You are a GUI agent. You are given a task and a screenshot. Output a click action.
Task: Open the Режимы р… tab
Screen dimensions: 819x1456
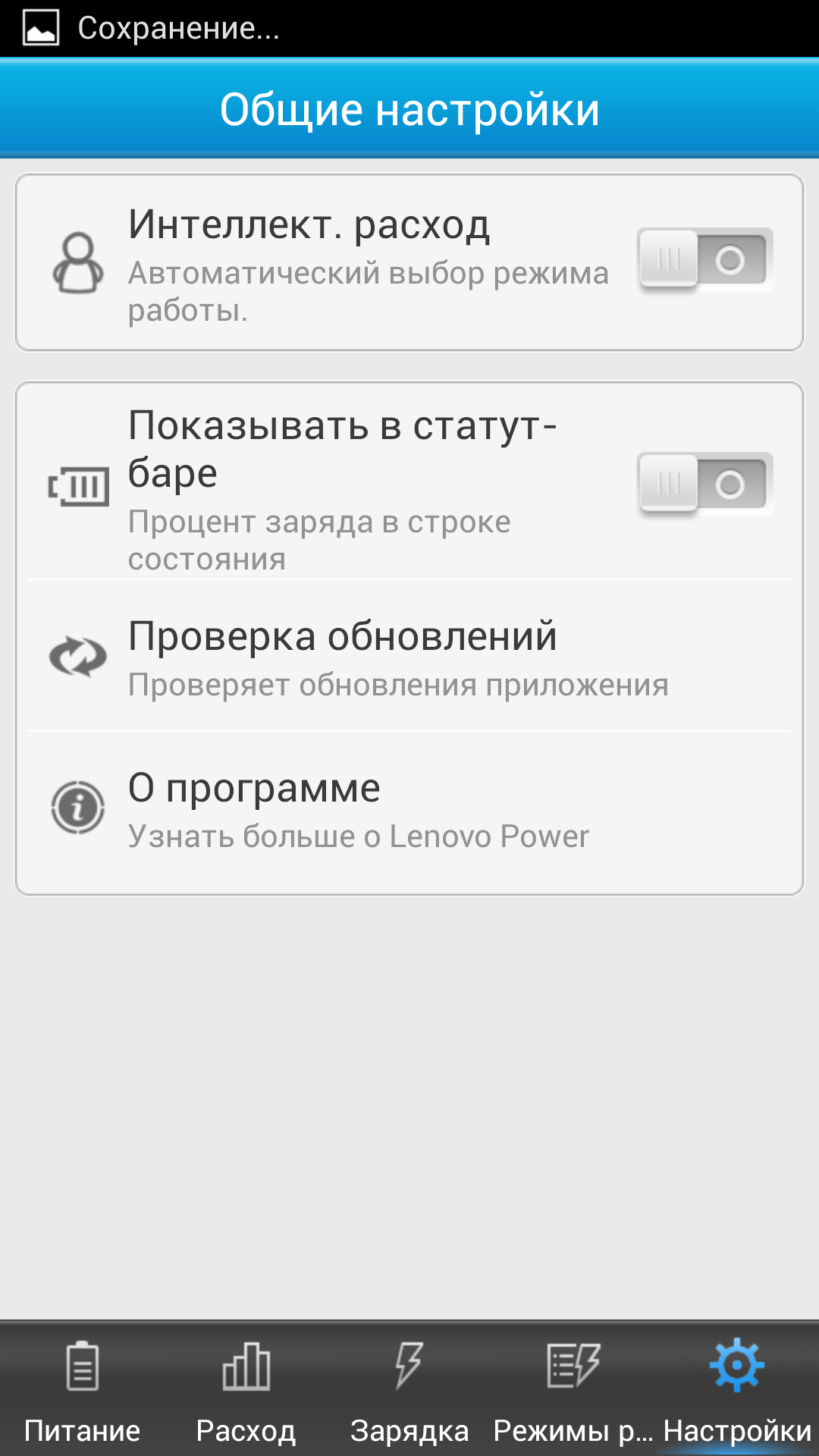tap(573, 1389)
